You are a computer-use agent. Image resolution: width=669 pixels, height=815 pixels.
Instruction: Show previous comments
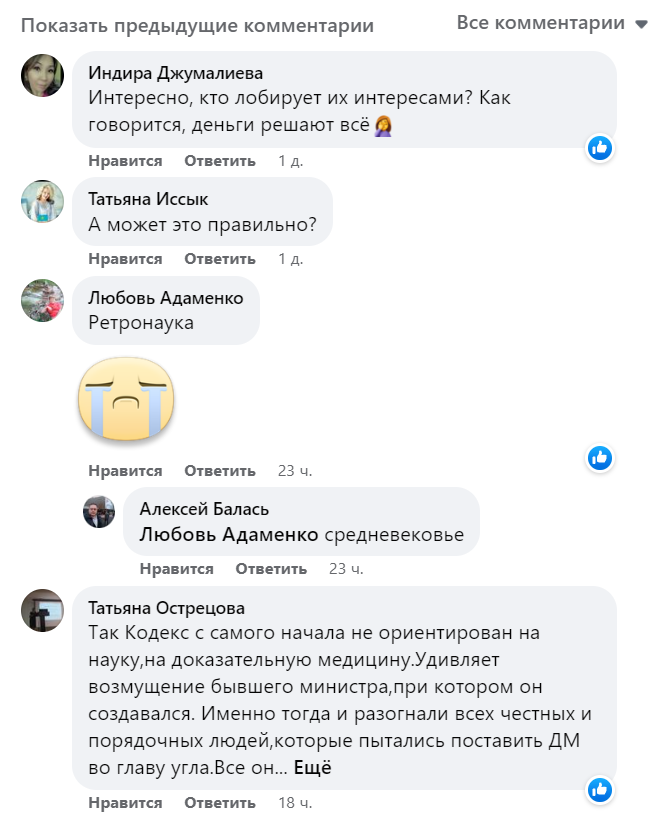(197, 26)
